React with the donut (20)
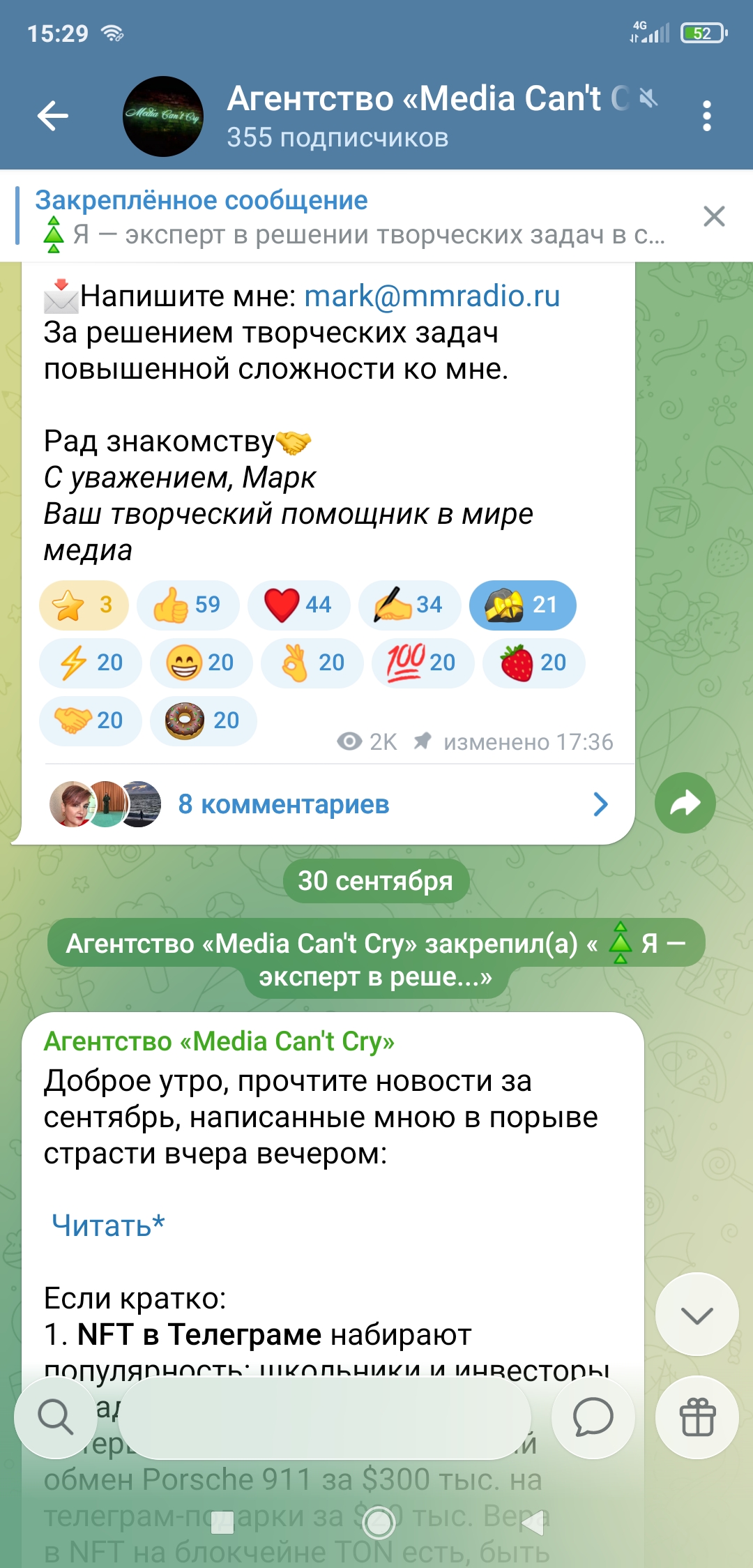The width and height of the screenshot is (753, 1568). click(x=203, y=721)
